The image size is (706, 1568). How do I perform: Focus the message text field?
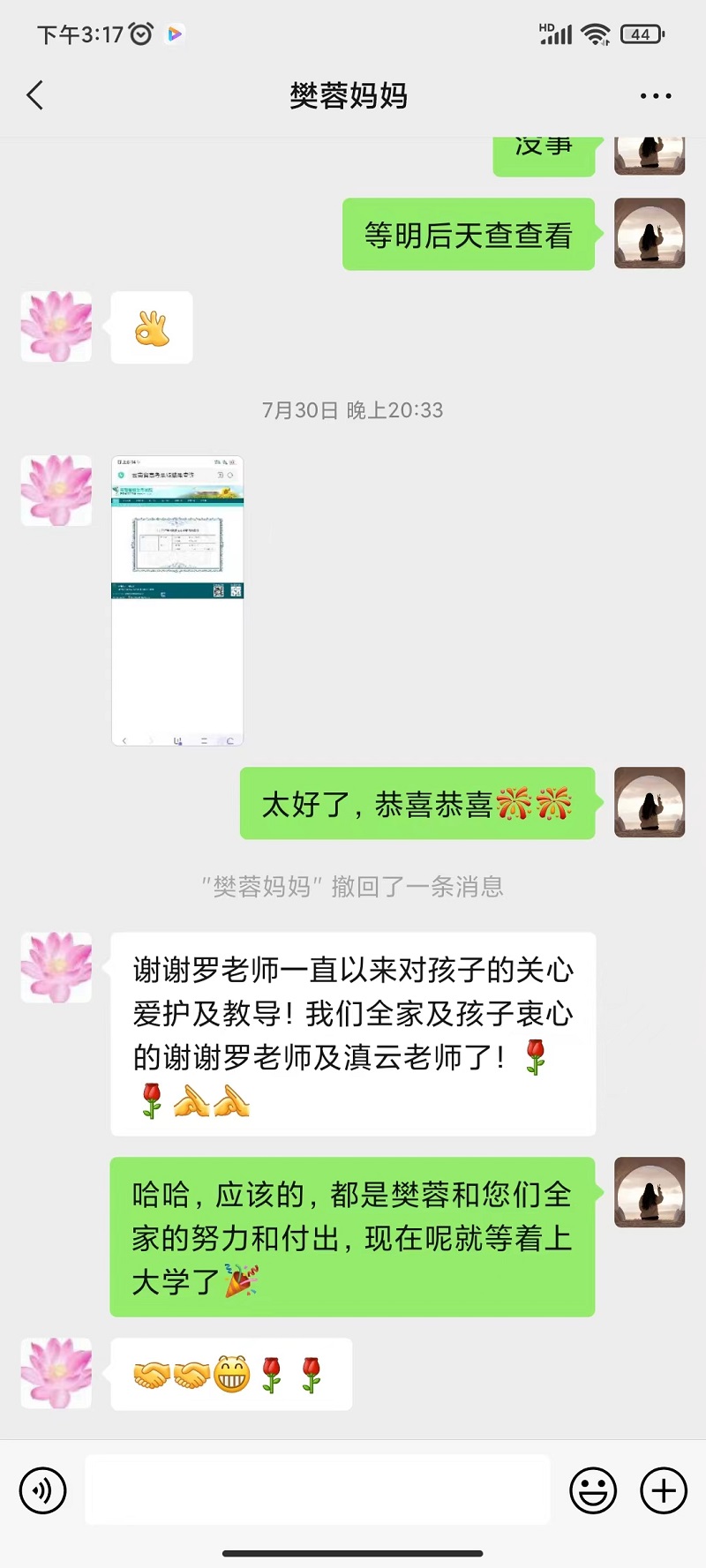tap(318, 1491)
